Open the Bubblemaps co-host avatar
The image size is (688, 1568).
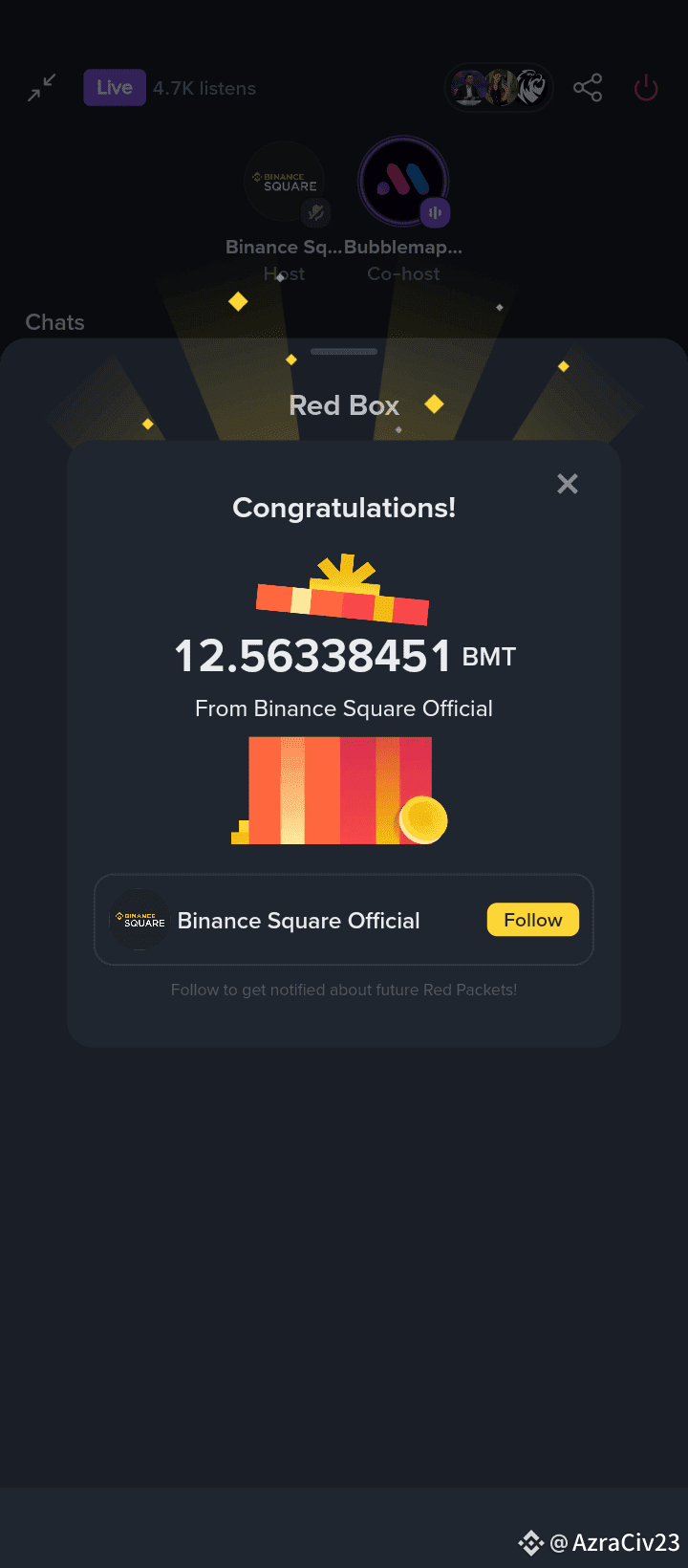pyautogui.click(x=403, y=182)
